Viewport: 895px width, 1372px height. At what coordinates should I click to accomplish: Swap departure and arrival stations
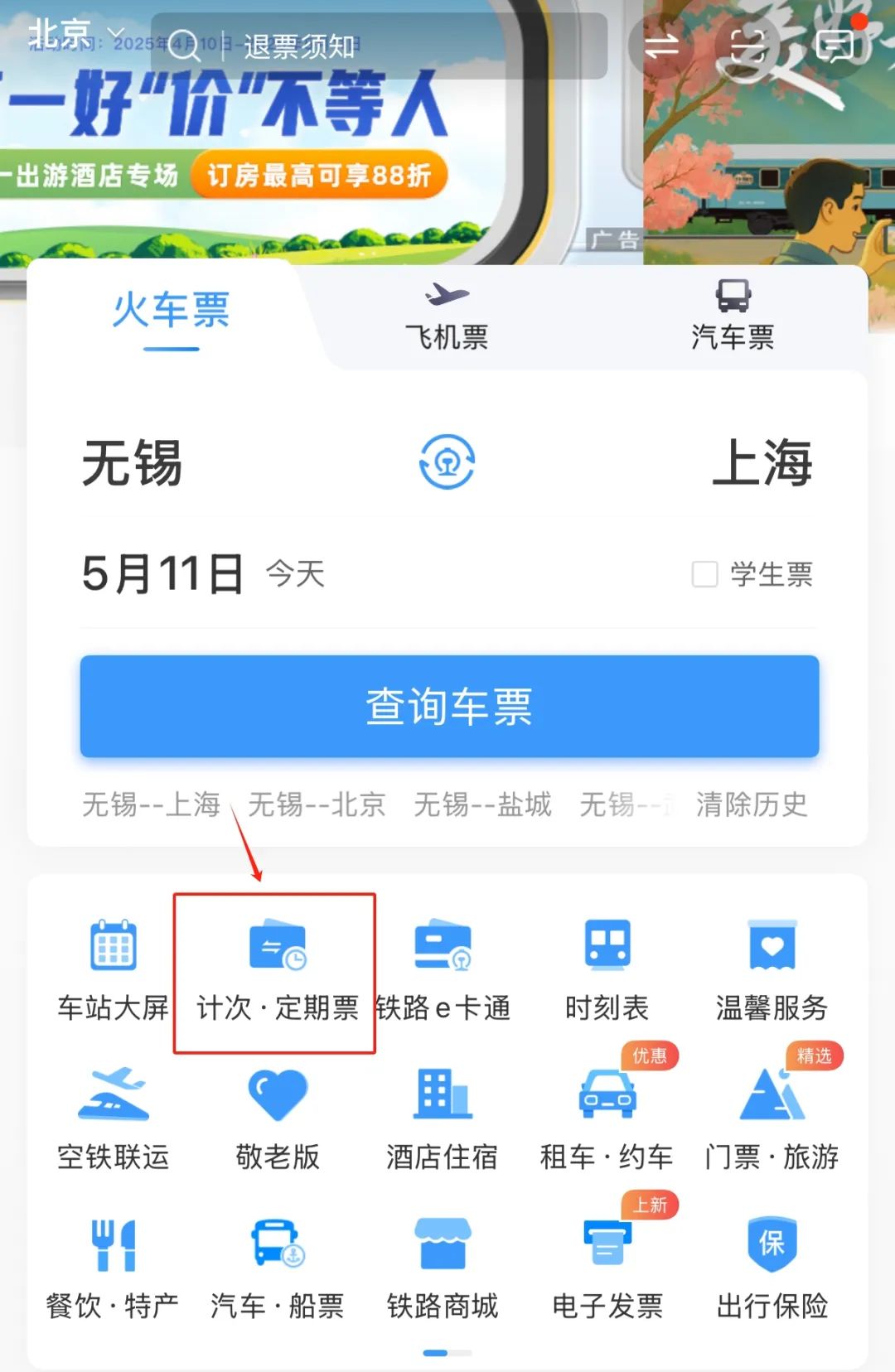tap(447, 461)
